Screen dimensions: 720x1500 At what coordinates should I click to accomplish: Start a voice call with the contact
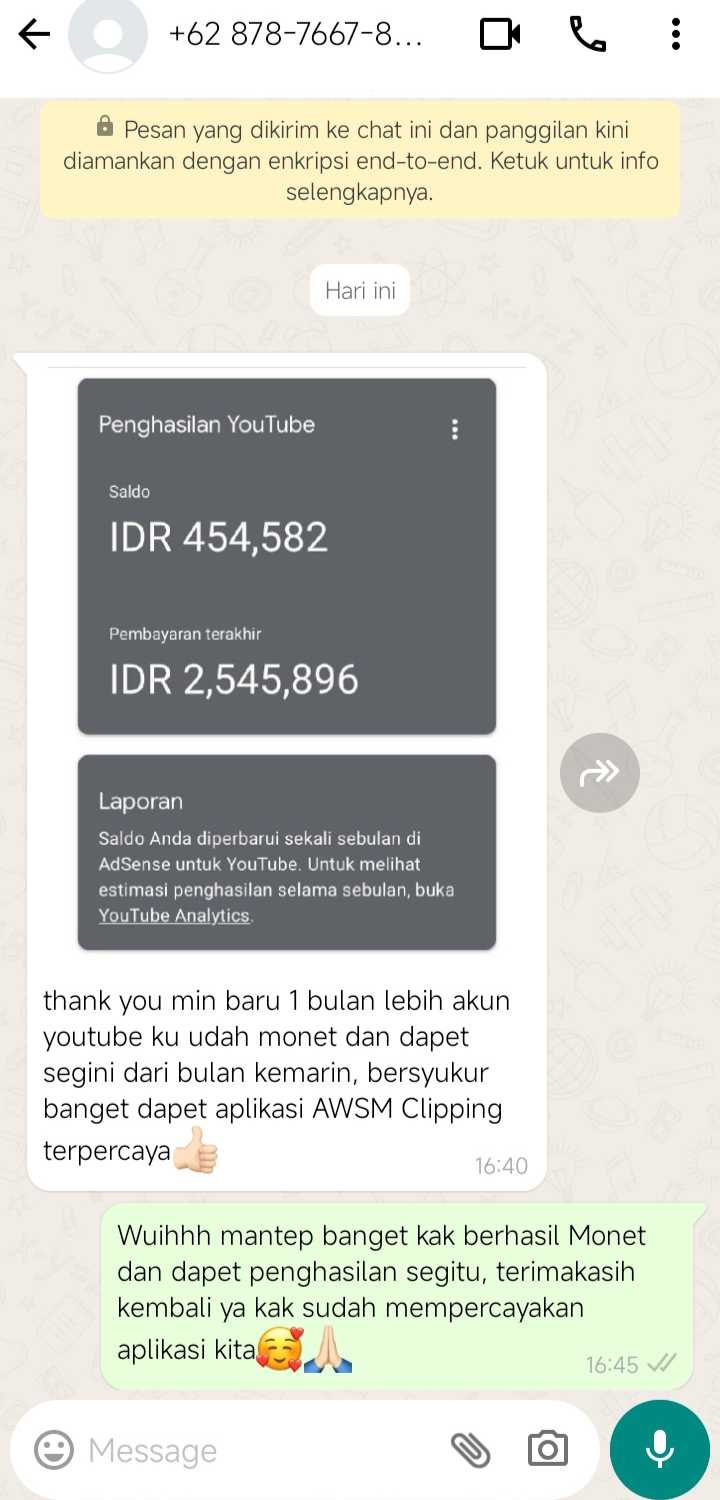click(x=588, y=34)
